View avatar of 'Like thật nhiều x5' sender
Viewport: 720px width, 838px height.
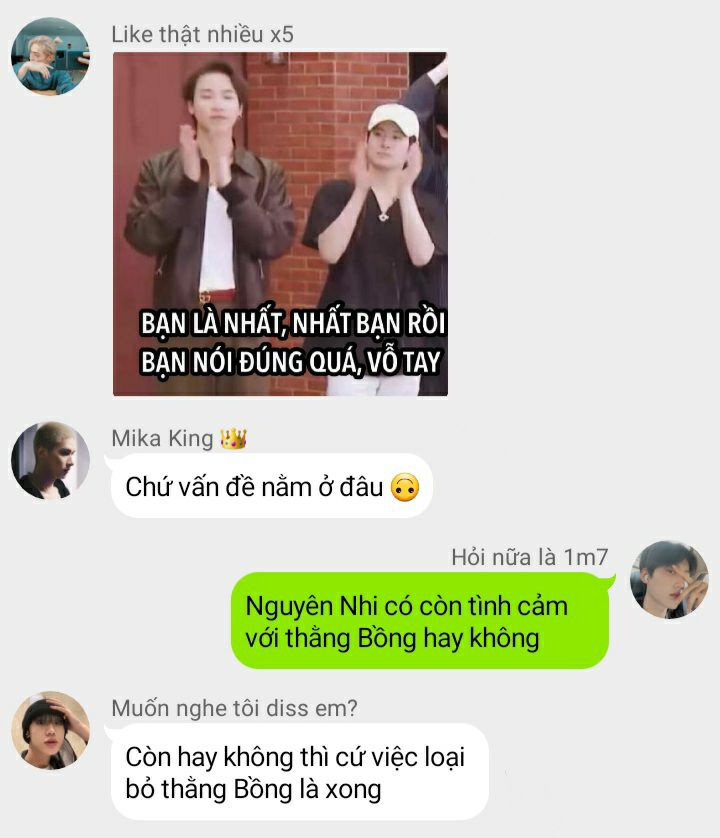(x=50, y=56)
